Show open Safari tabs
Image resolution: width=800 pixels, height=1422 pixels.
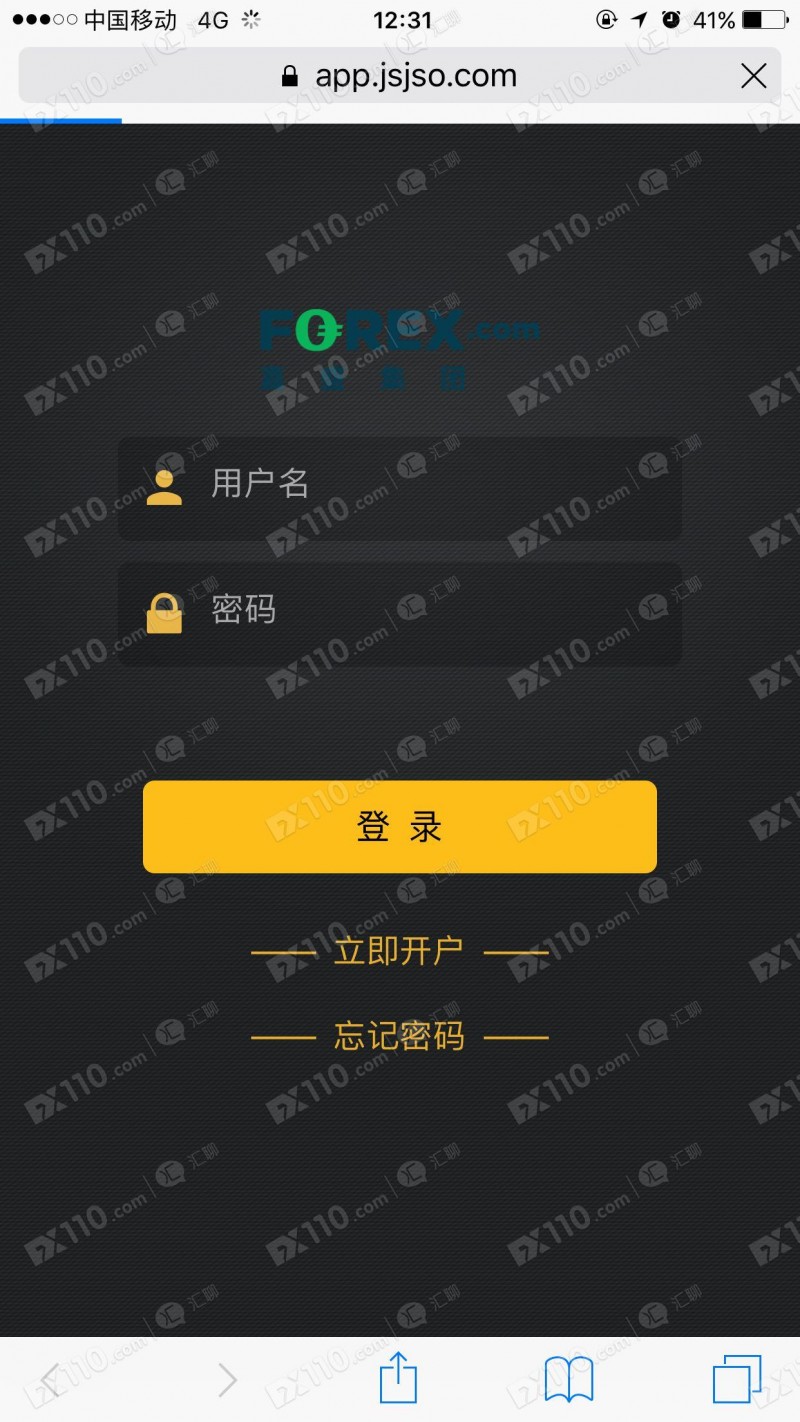(737, 1381)
